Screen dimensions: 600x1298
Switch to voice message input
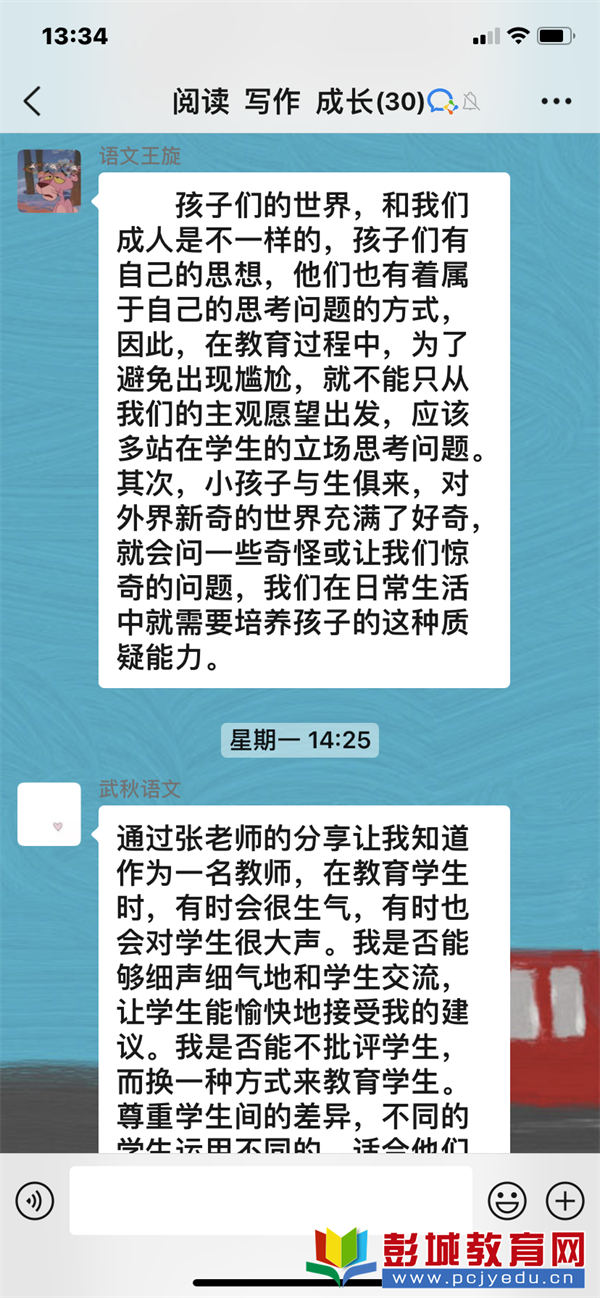tap(35, 1200)
